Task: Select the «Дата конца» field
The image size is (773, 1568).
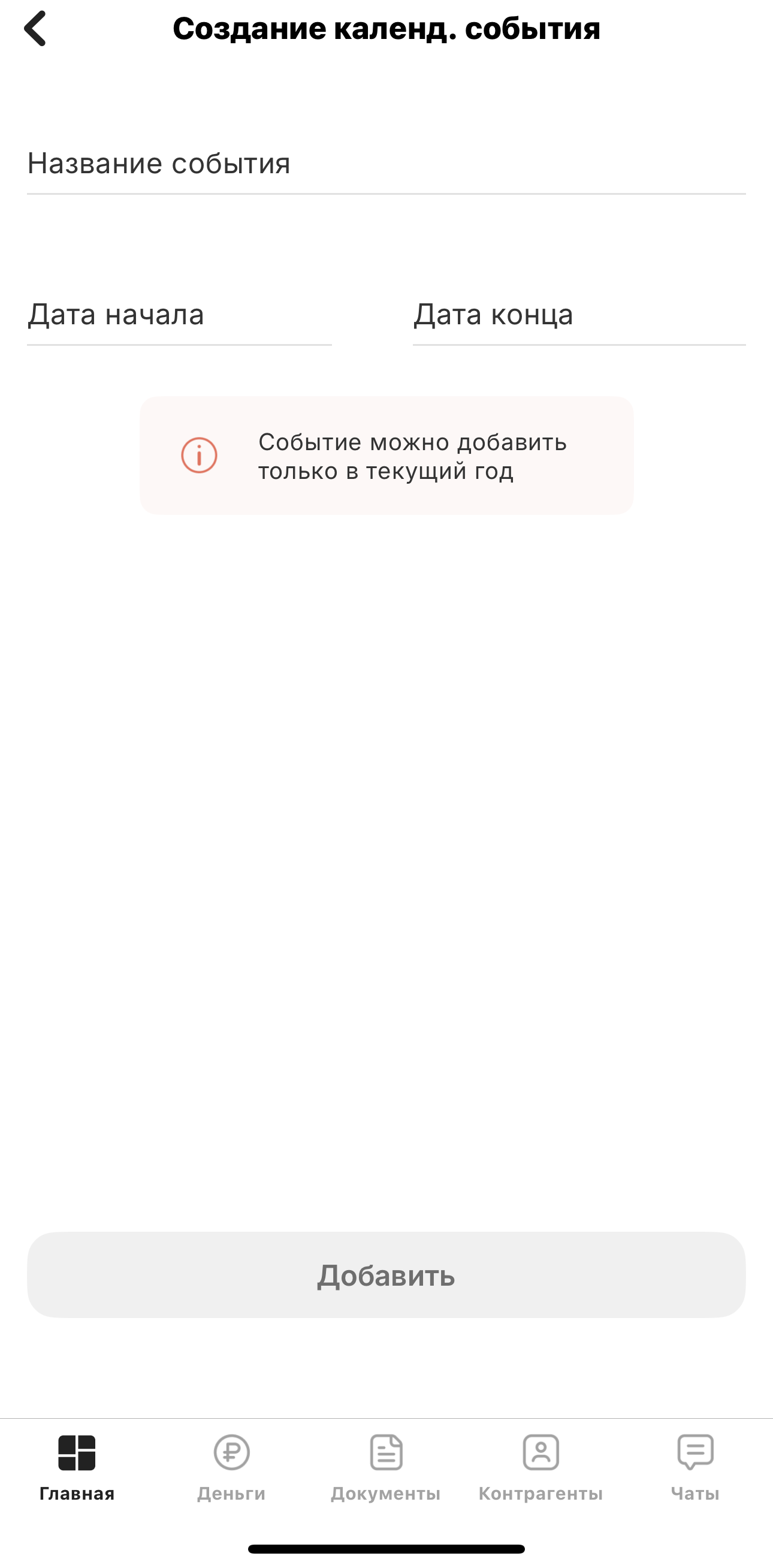Action: click(578, 315)
